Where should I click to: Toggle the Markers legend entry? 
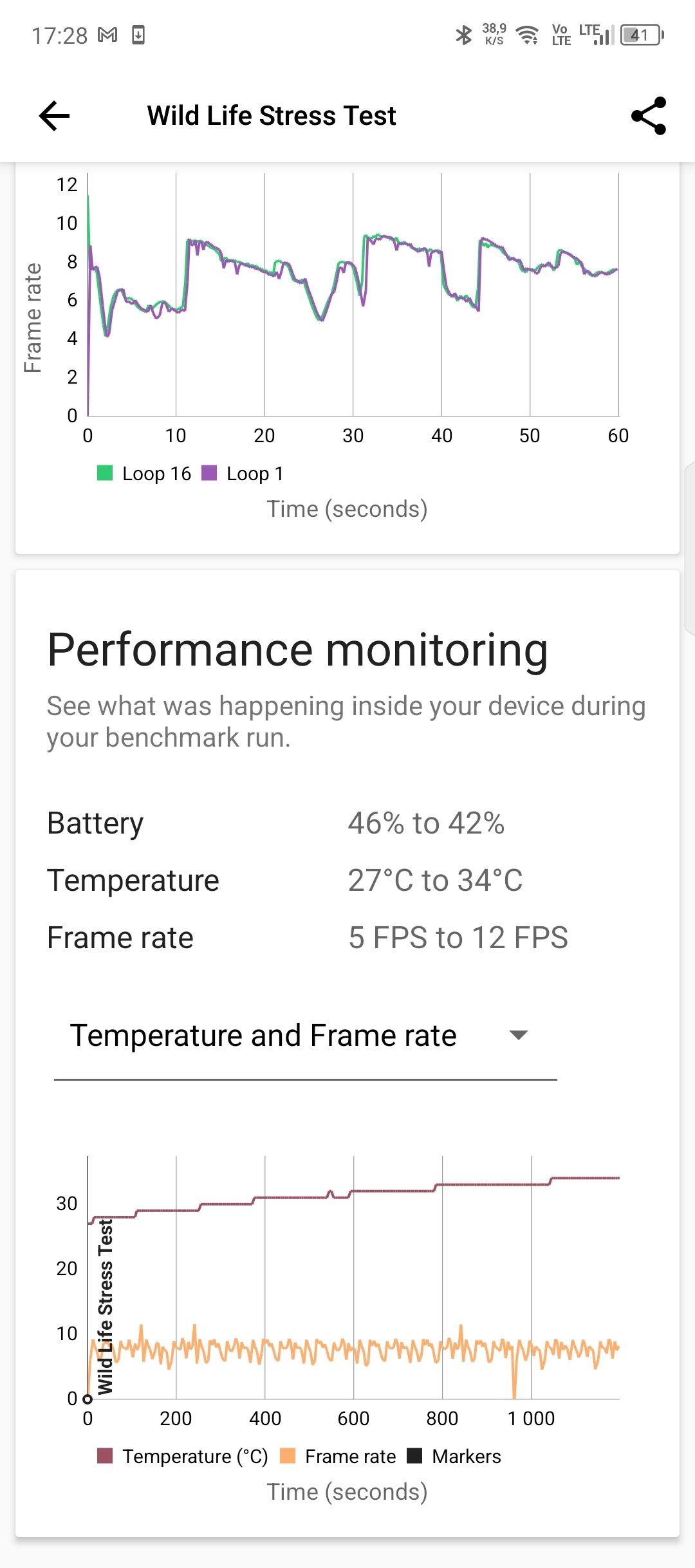tap(454, 1457)
